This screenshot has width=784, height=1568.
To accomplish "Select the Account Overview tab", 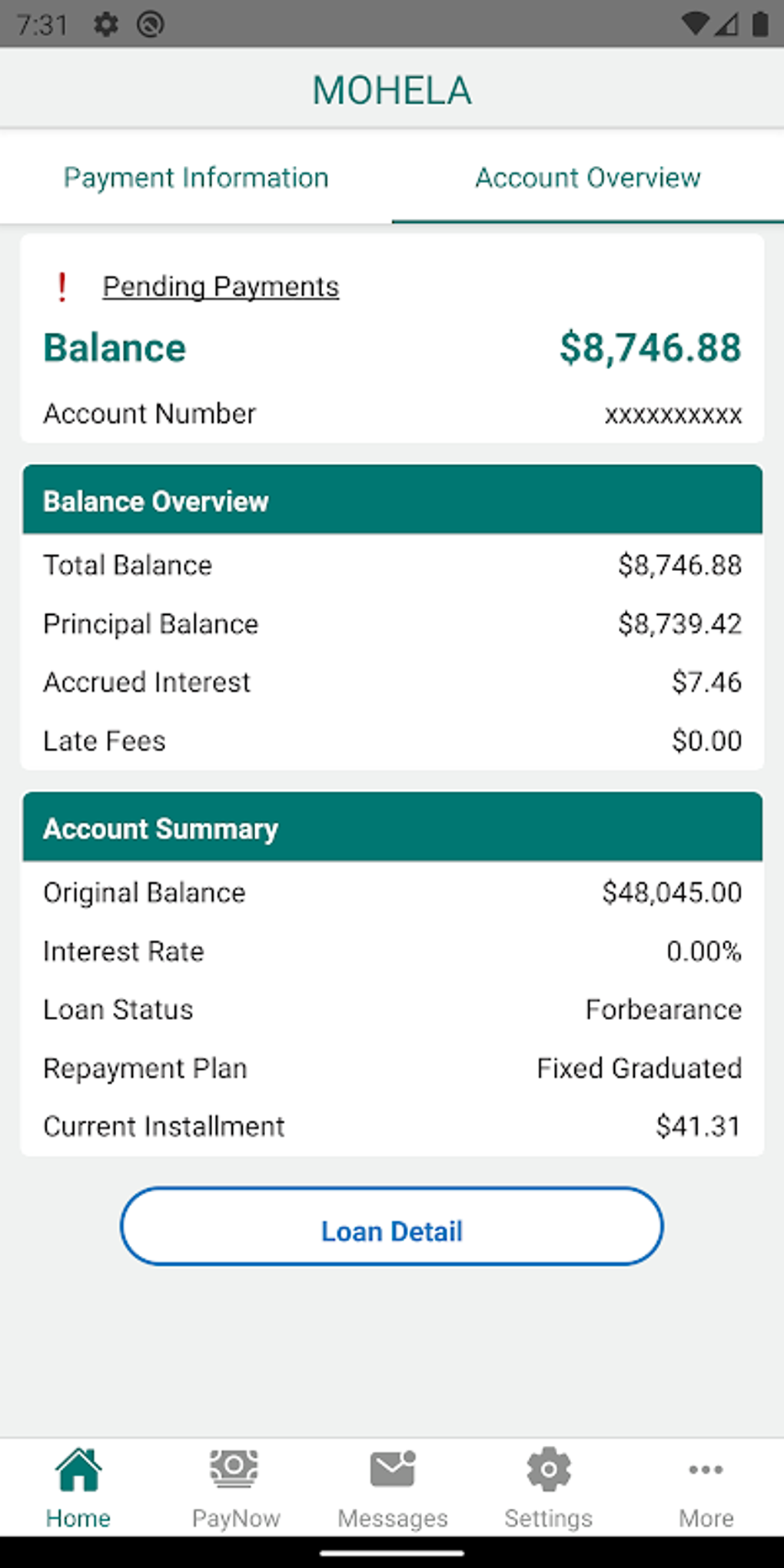I will (588, 178).
